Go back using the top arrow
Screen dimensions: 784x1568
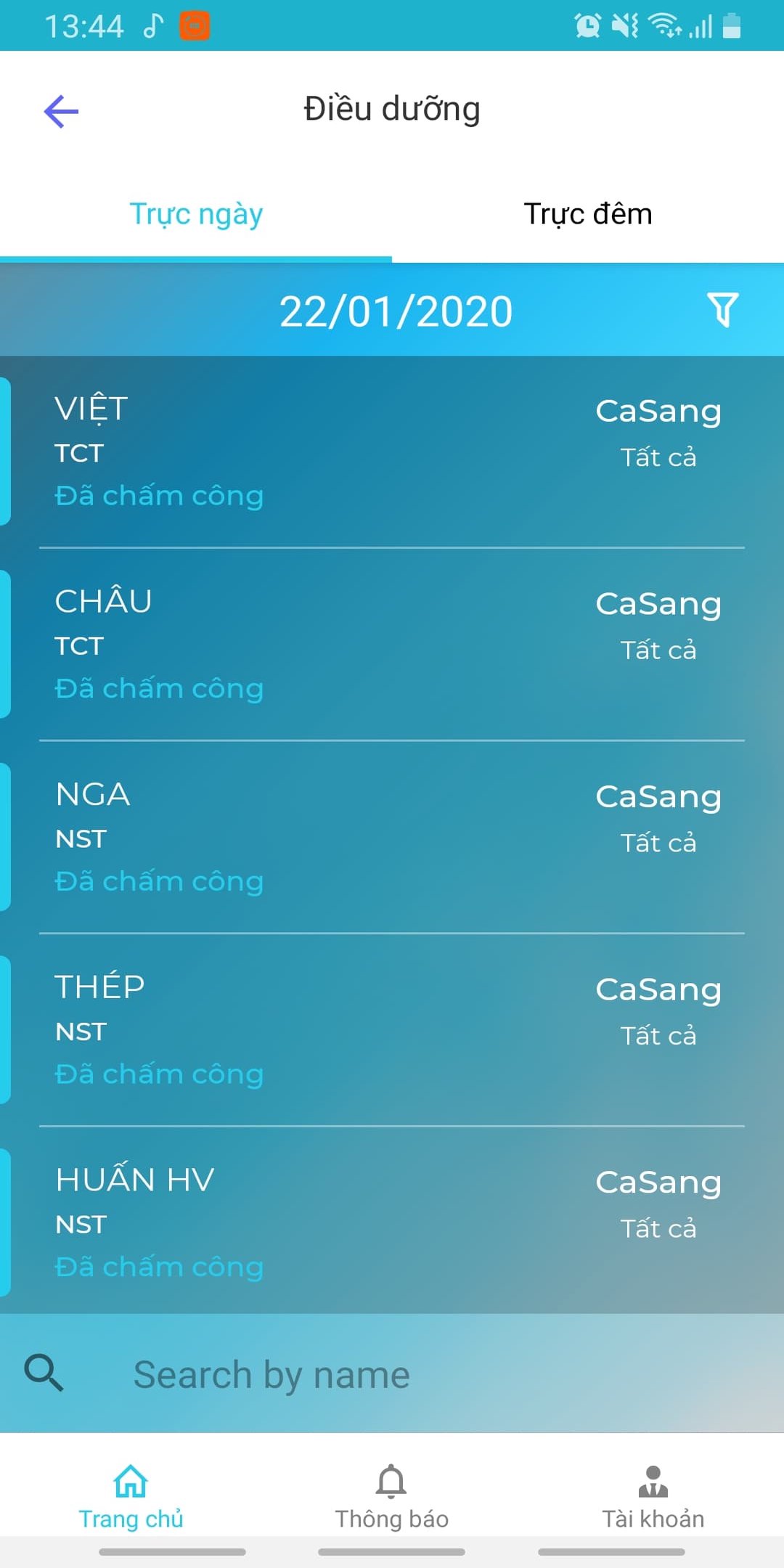pyautogui.click(x=61, y=111)
